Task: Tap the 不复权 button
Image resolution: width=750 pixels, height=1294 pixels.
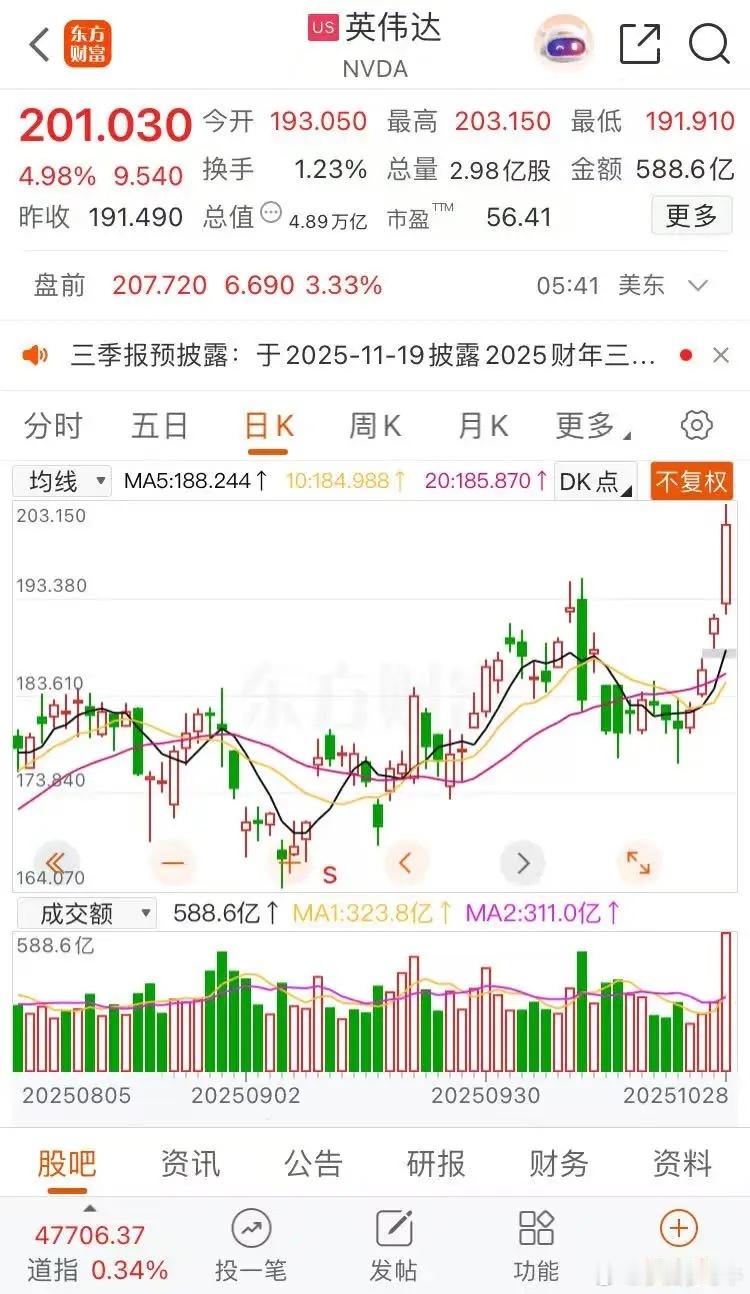Action: click(x=691, y=481)
